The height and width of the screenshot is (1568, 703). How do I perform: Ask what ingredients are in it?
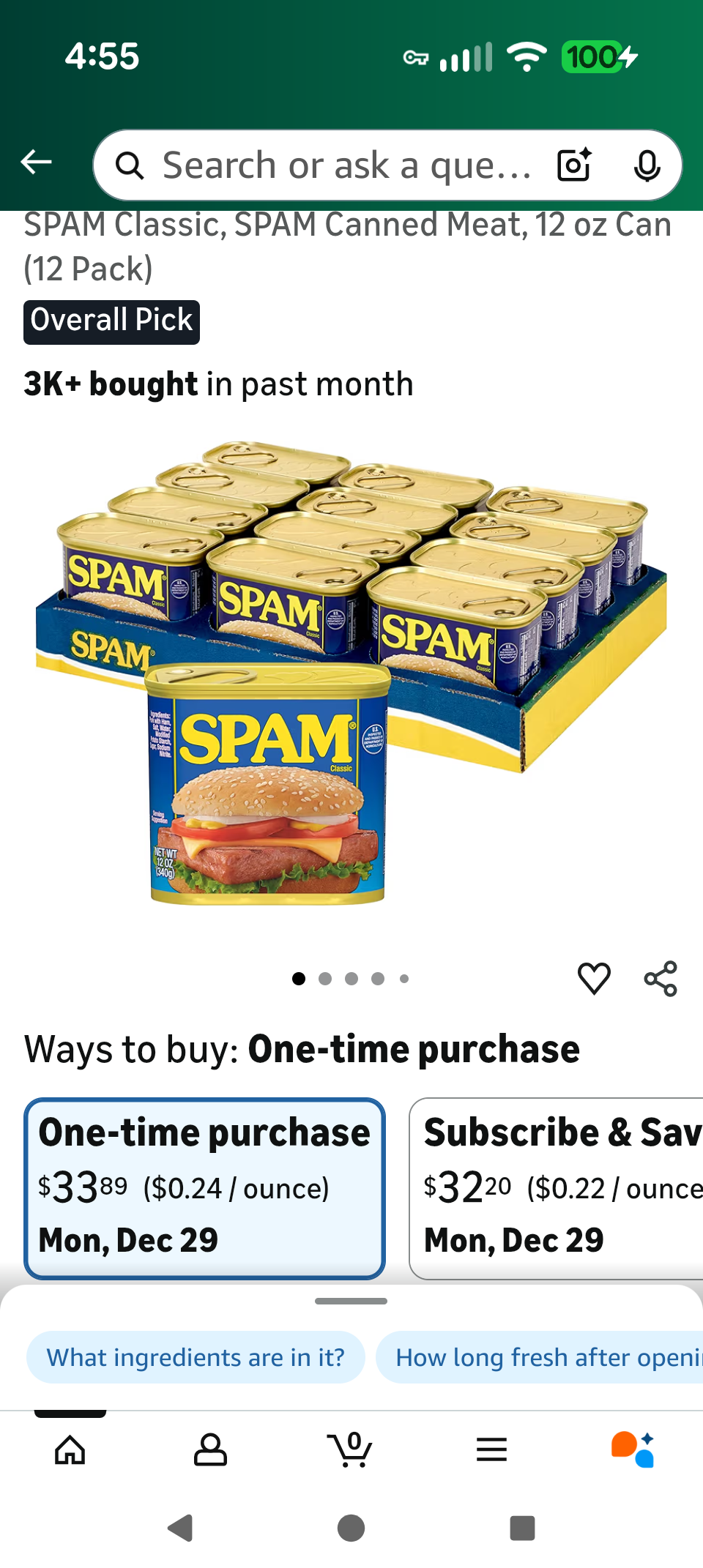(196, 1358)
